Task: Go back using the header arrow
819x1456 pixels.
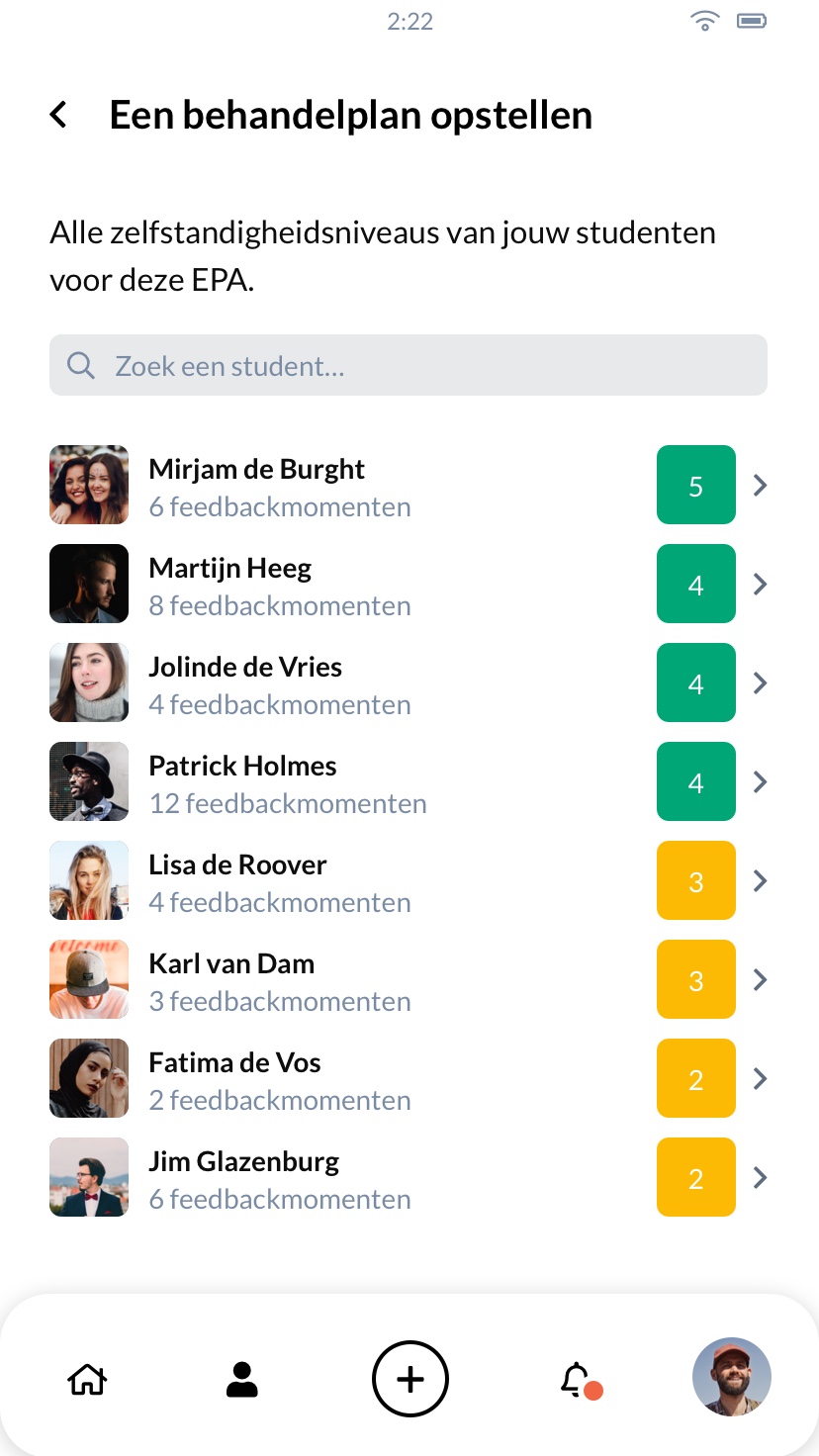Action: click(59, 115)
